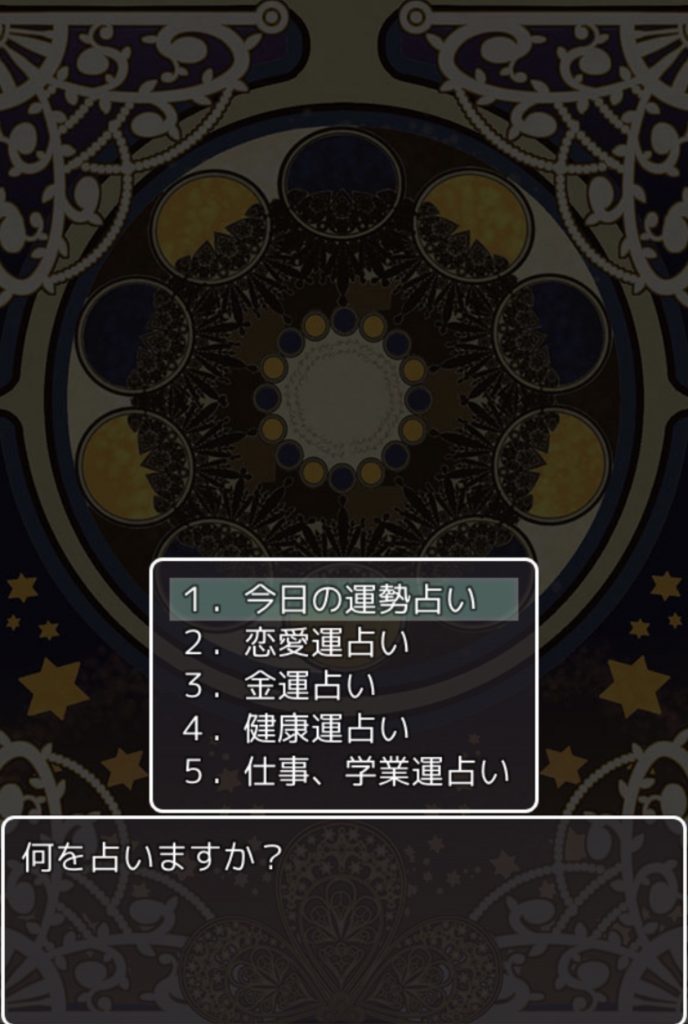The height and width of the screenshot is (1024, 688).
Task: Select 仕事、学業運占い option
Action: coord(345,772)
